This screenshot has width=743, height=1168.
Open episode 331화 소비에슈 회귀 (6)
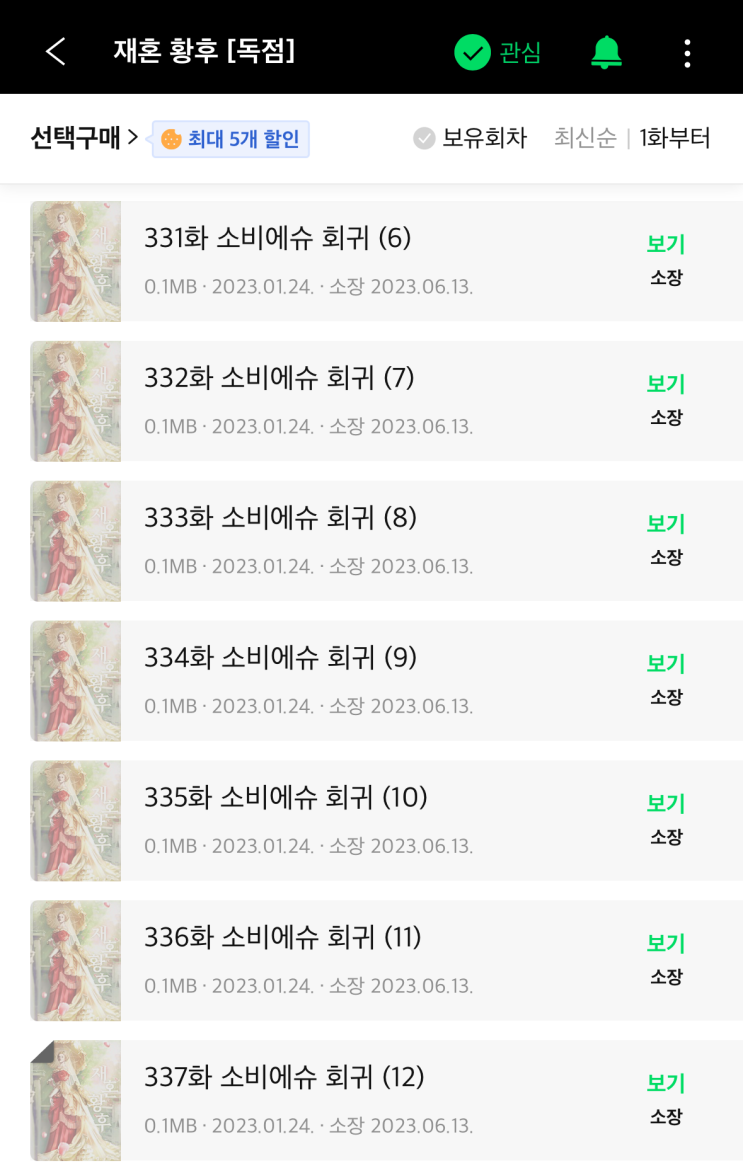pos(386,261)
